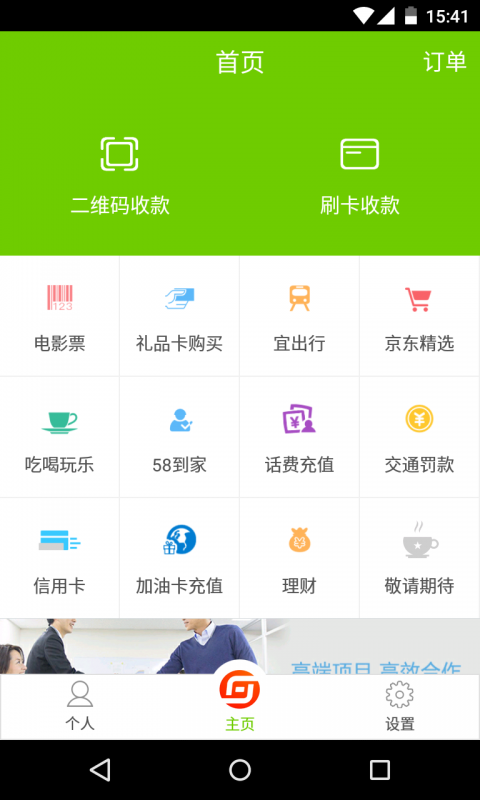This screenshot has height=800, width=480.
Task: Switch to the 主页 home tab
Action: (240, 704)
